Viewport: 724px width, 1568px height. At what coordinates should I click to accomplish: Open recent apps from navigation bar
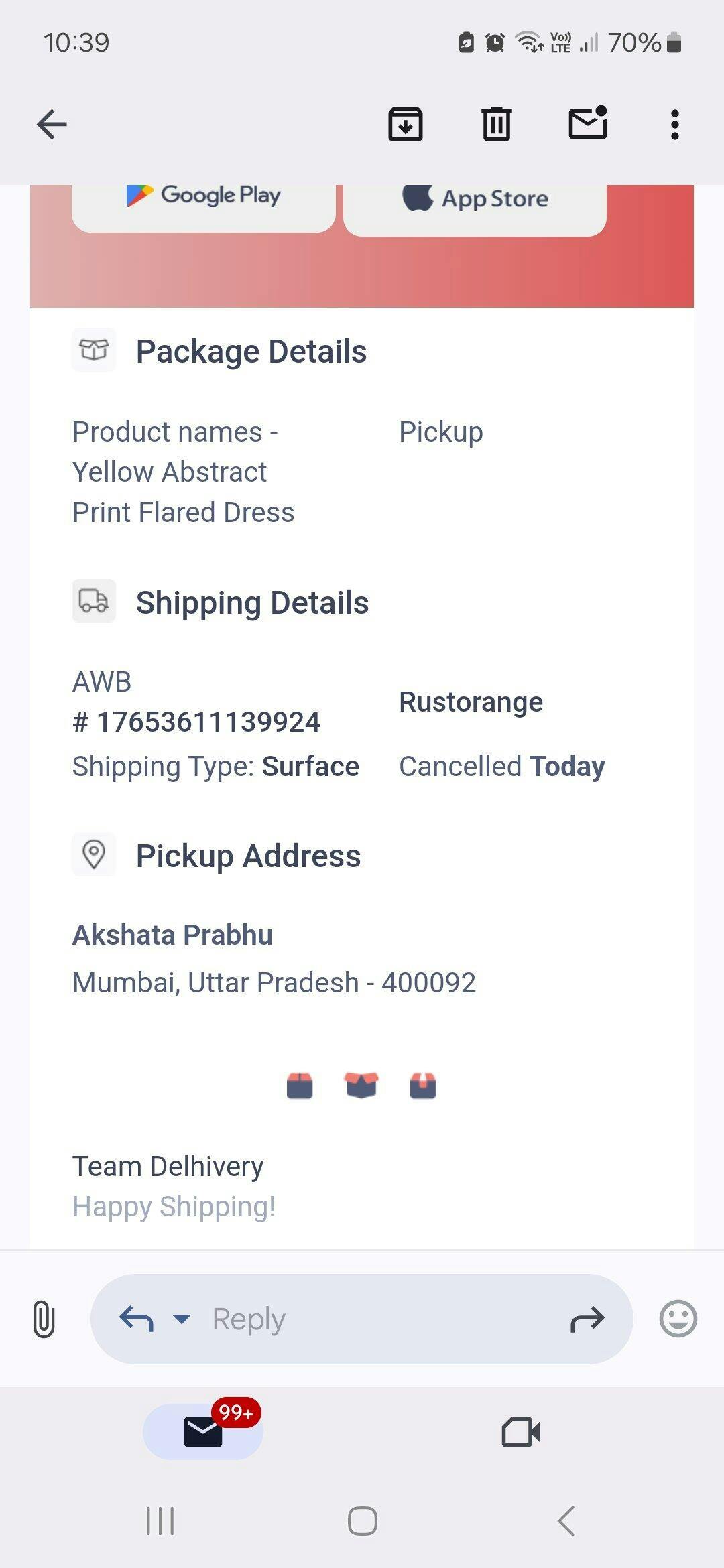pos(160,1521)
